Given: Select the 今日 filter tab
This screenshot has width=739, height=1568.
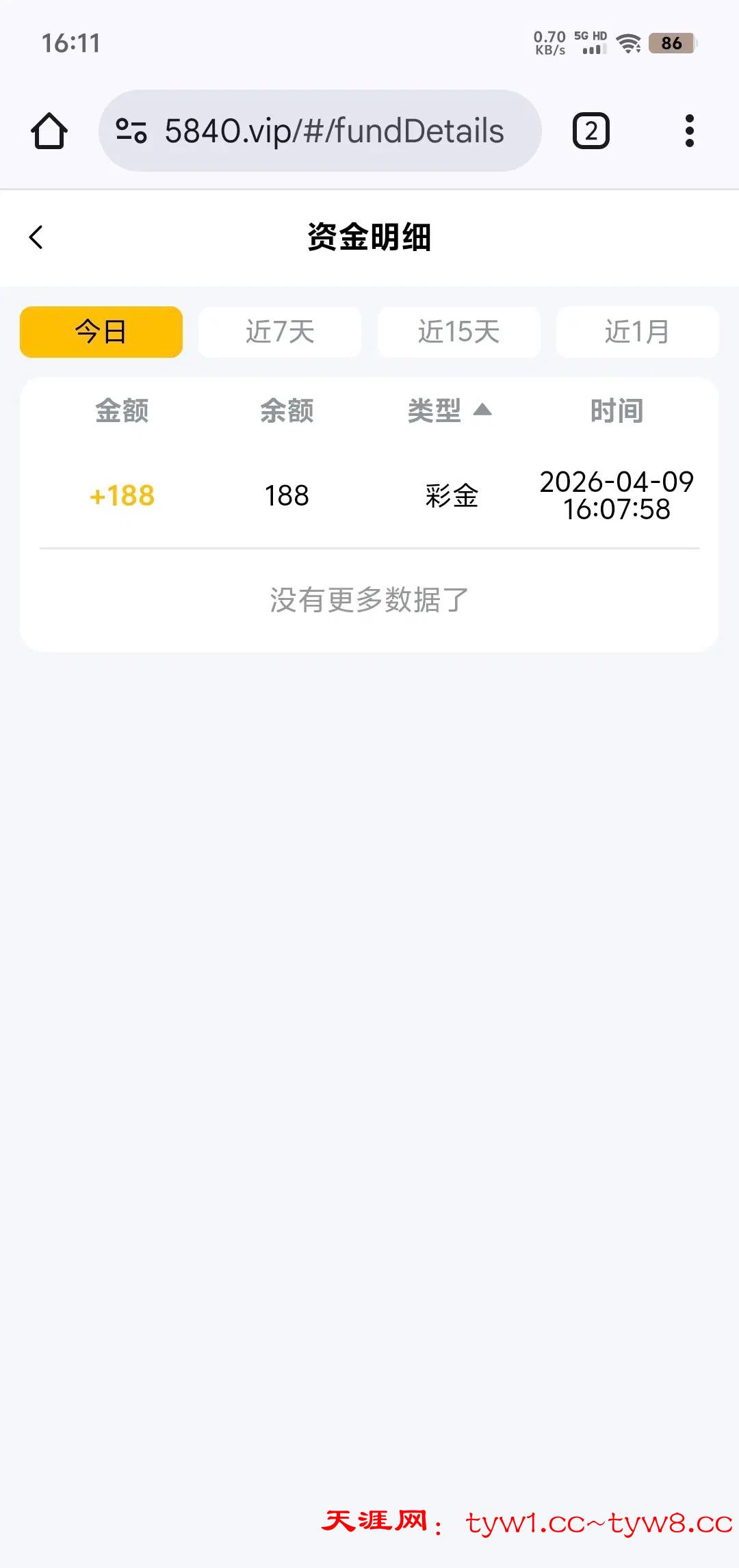Looking at the screenshot, I should coord(101,332).
